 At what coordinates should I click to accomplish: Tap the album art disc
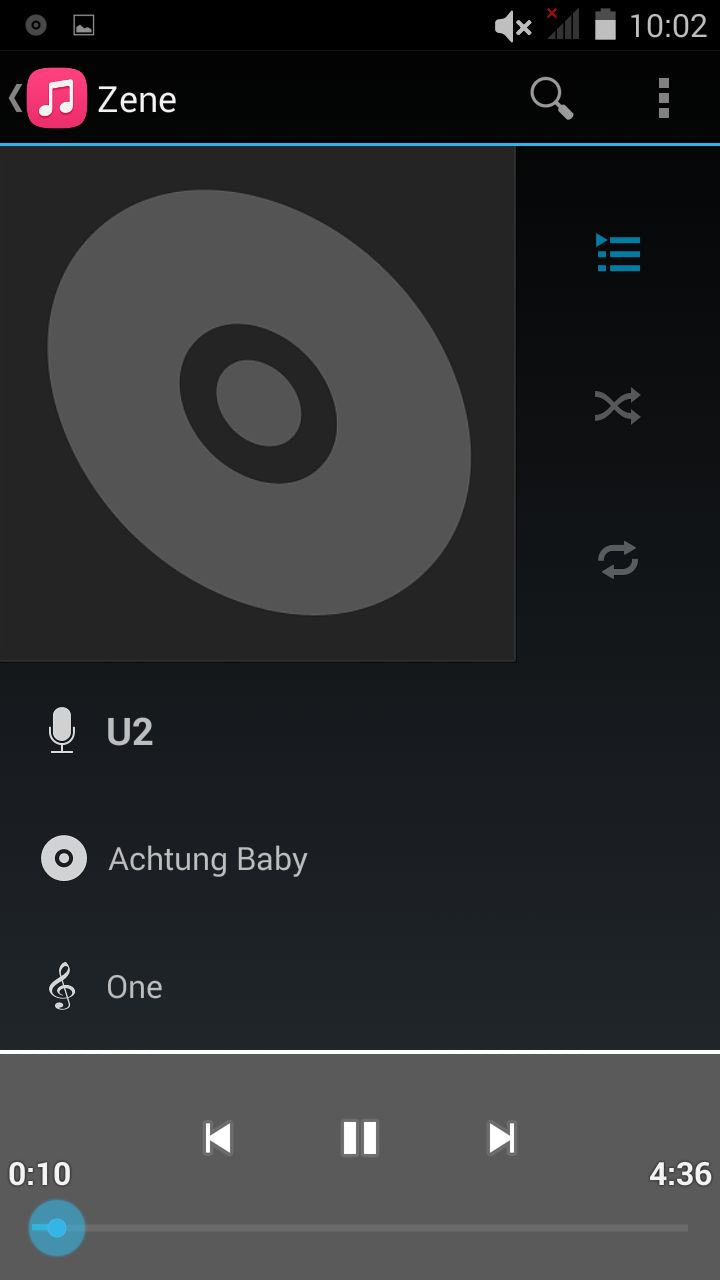(258, 403)
